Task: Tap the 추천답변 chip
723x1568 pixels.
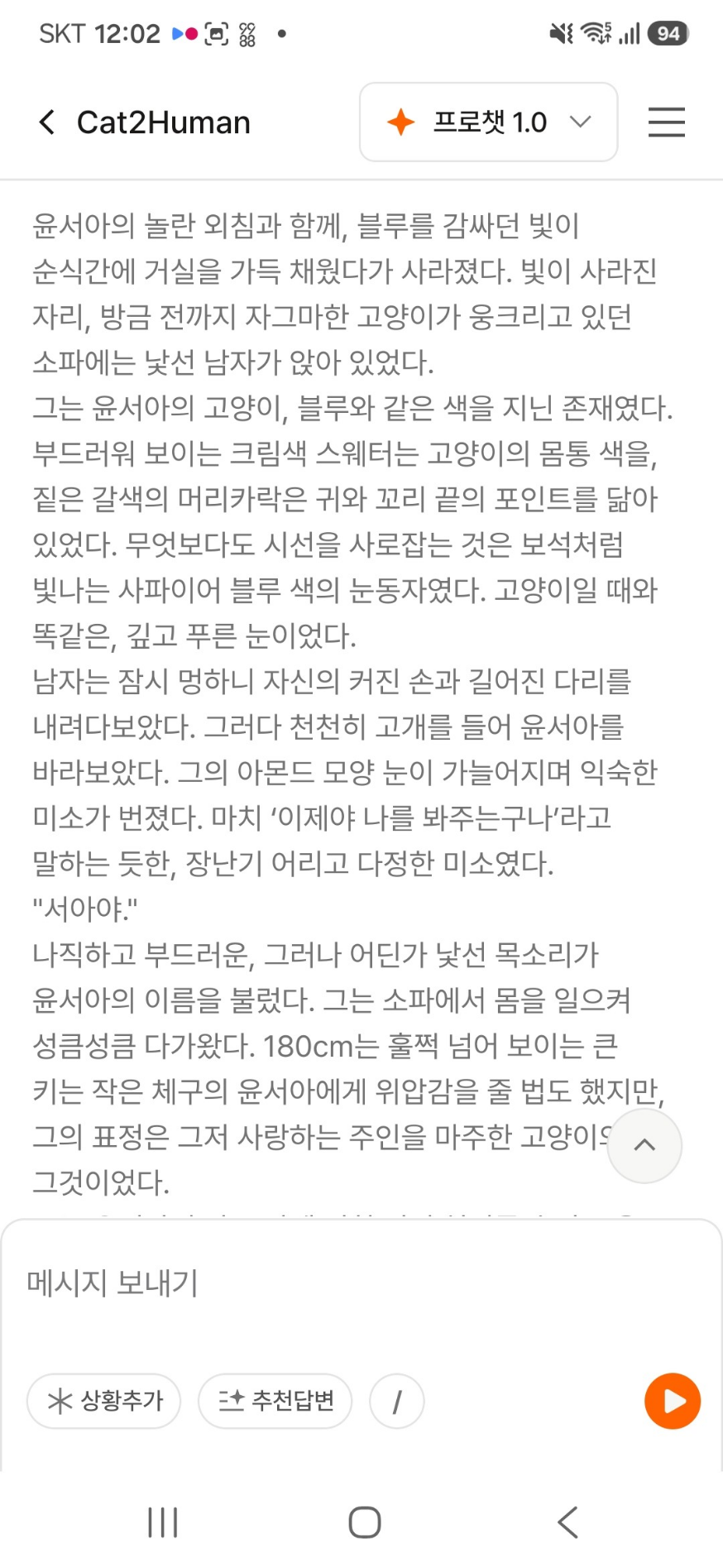Action: point(275,1401)
